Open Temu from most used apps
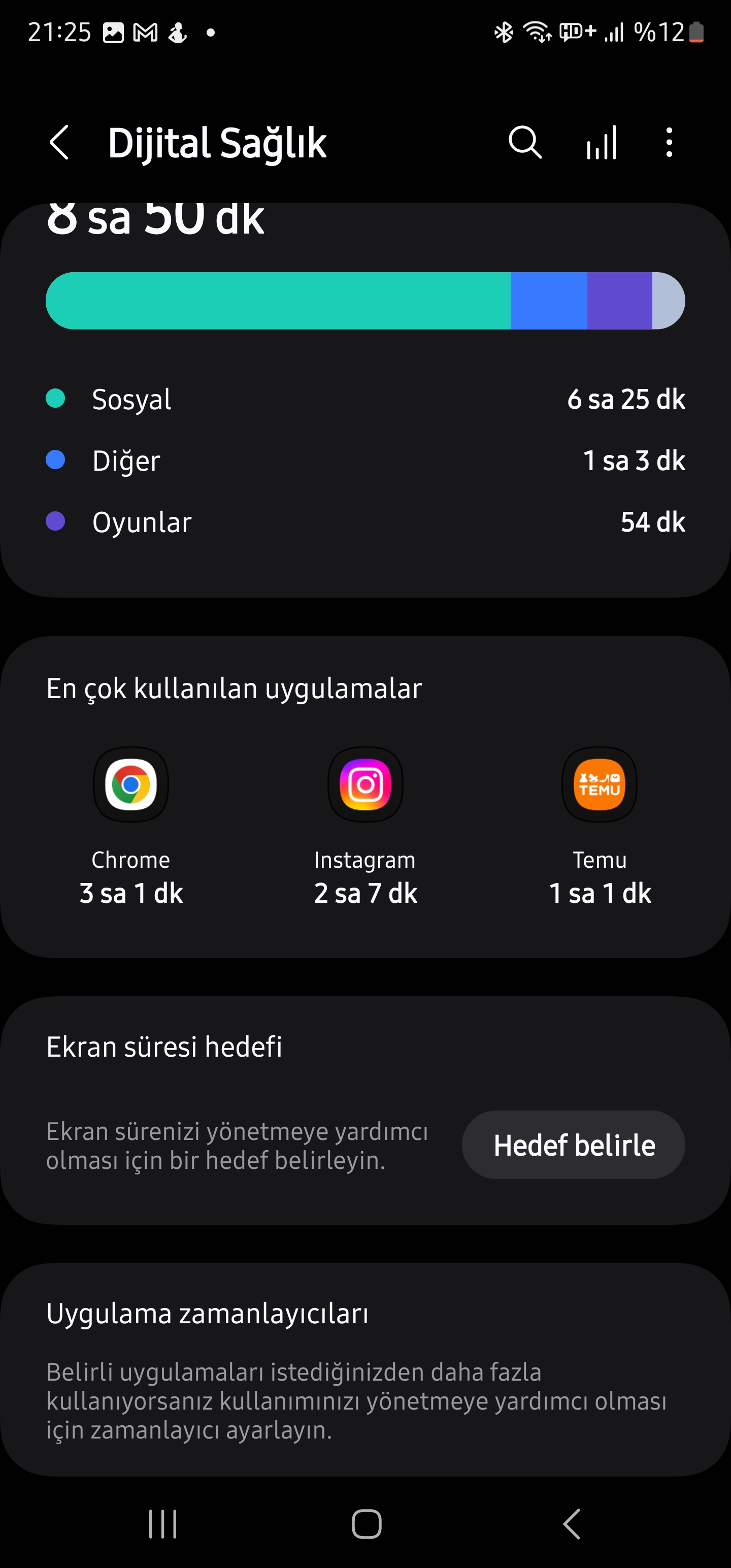 click(600, 785)
